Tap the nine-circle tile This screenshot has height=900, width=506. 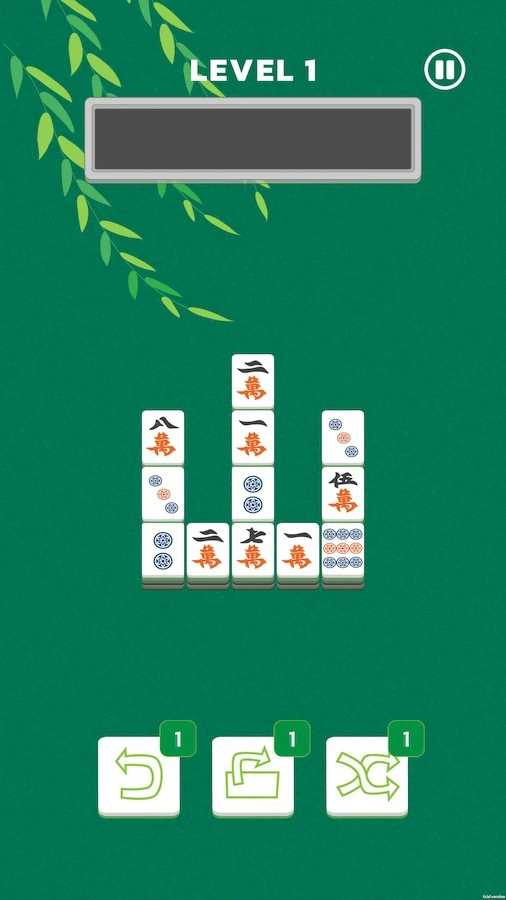342,550
